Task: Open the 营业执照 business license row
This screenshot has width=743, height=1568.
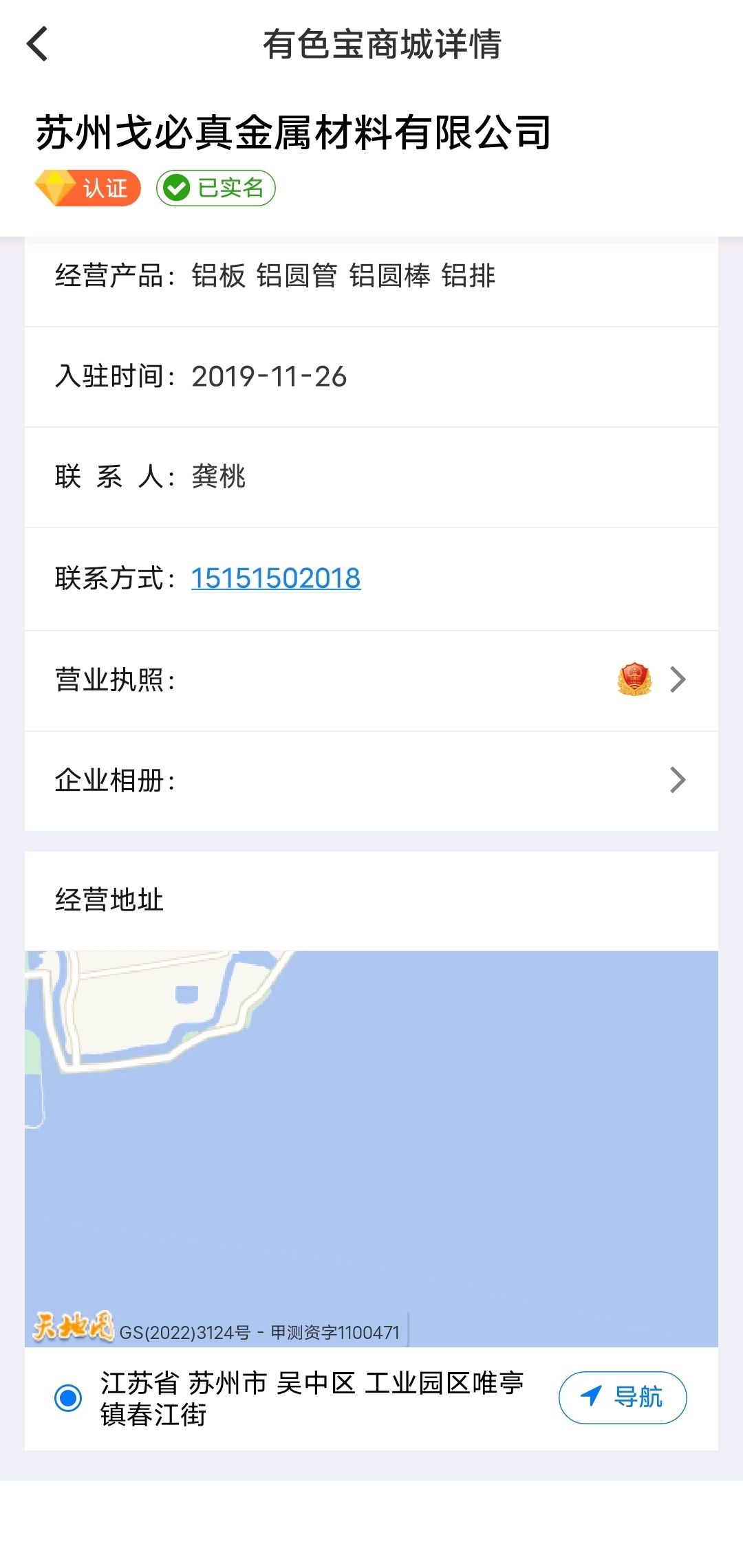Action: (x=371, y=680)
